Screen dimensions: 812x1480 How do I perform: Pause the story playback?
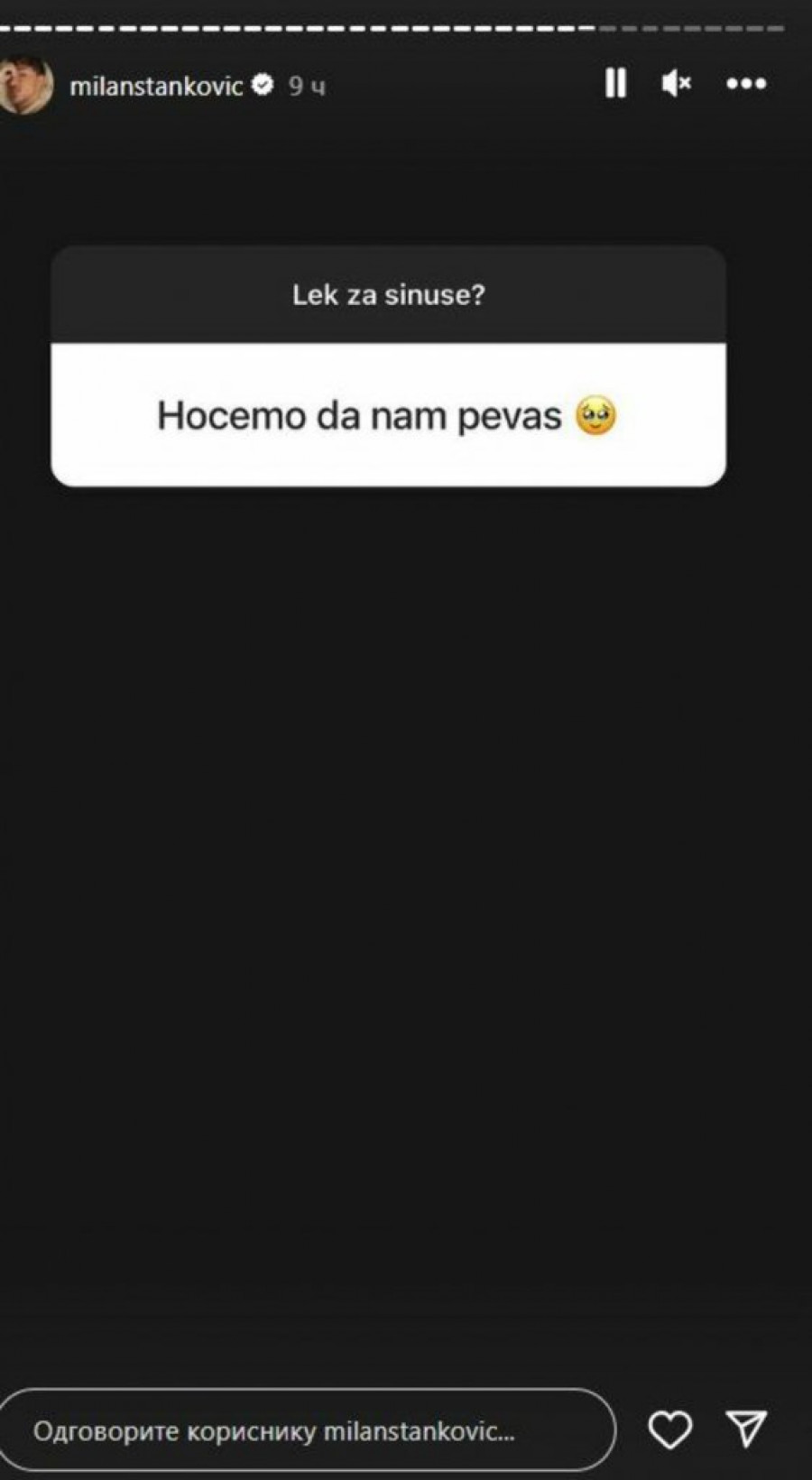615,84
